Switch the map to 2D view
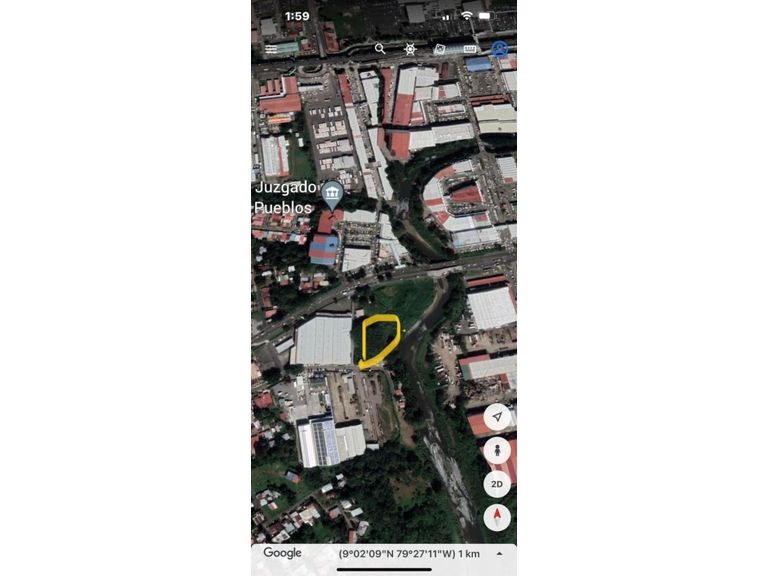Image resolution: width=768 pixels, height=576 pixels. click(497, 484)
